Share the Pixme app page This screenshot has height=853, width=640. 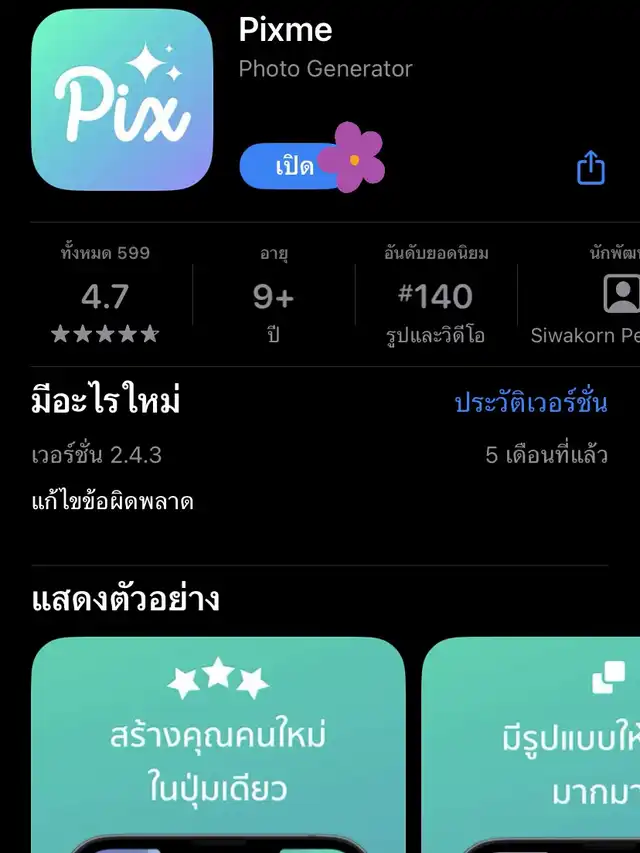(591, 168)
